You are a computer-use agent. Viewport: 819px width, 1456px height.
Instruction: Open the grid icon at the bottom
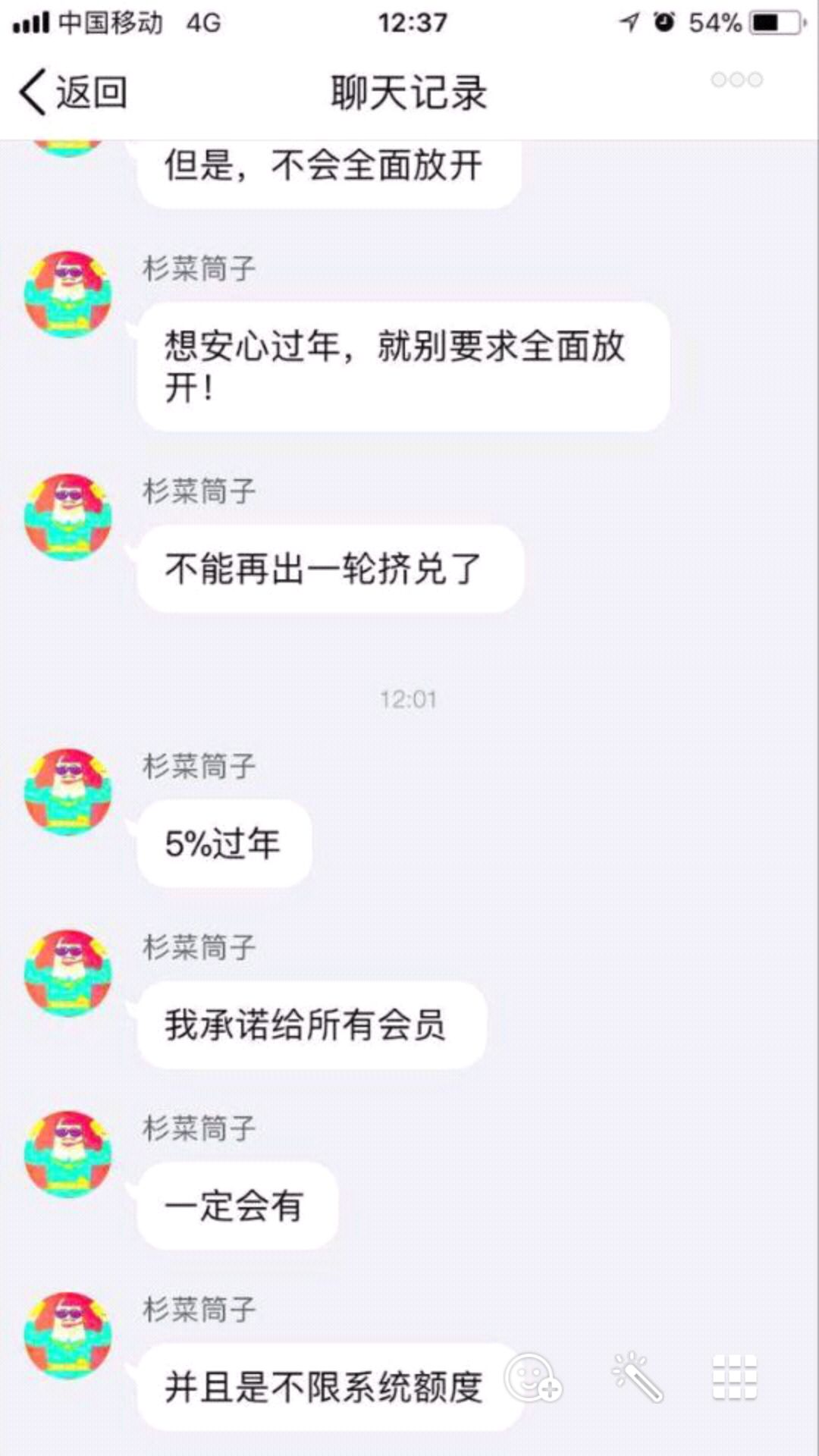[x=734, y=1377]
